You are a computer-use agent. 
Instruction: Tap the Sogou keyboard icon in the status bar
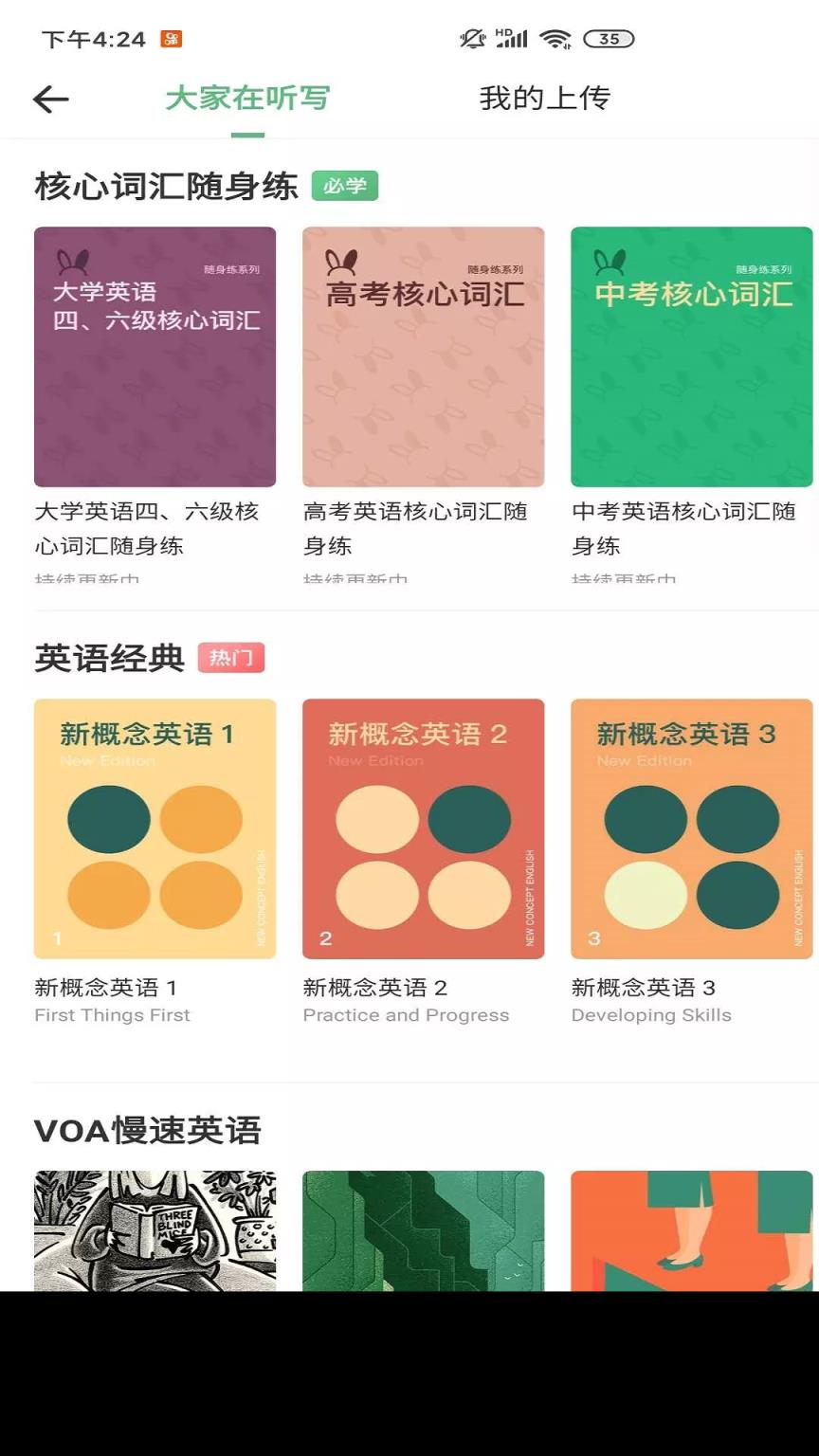coord(170,39)
